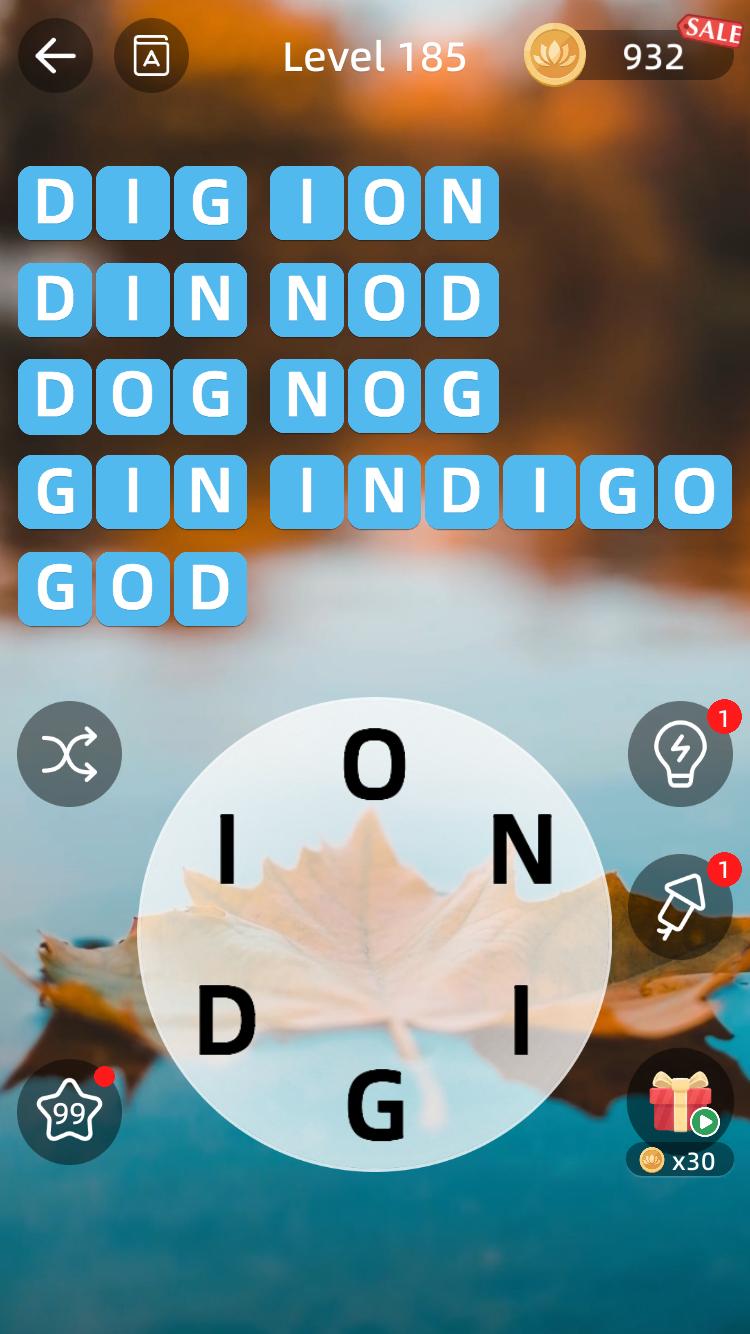Image resolution: width=750 pixels, height=1334 pixels.
Task: Go back using the arrow button
Action: tap(55, 56)
